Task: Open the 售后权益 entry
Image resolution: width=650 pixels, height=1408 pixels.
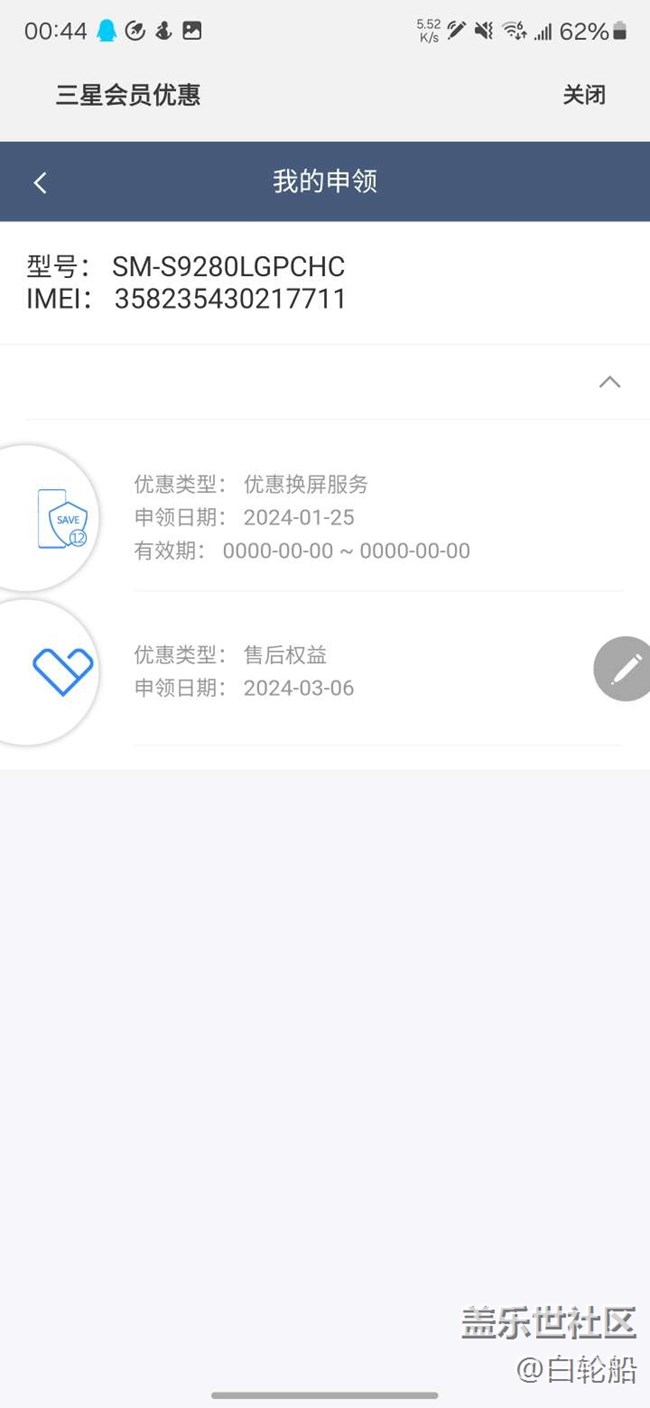Action: [325, 671]
